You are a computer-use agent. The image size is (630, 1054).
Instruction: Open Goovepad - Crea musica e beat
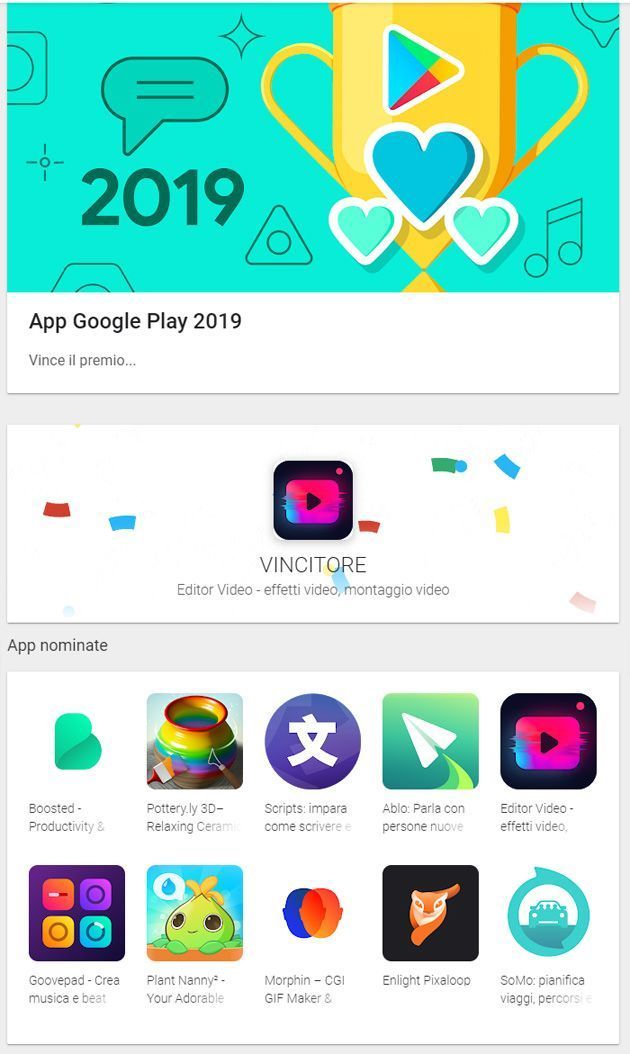click(x=76, y=913)
